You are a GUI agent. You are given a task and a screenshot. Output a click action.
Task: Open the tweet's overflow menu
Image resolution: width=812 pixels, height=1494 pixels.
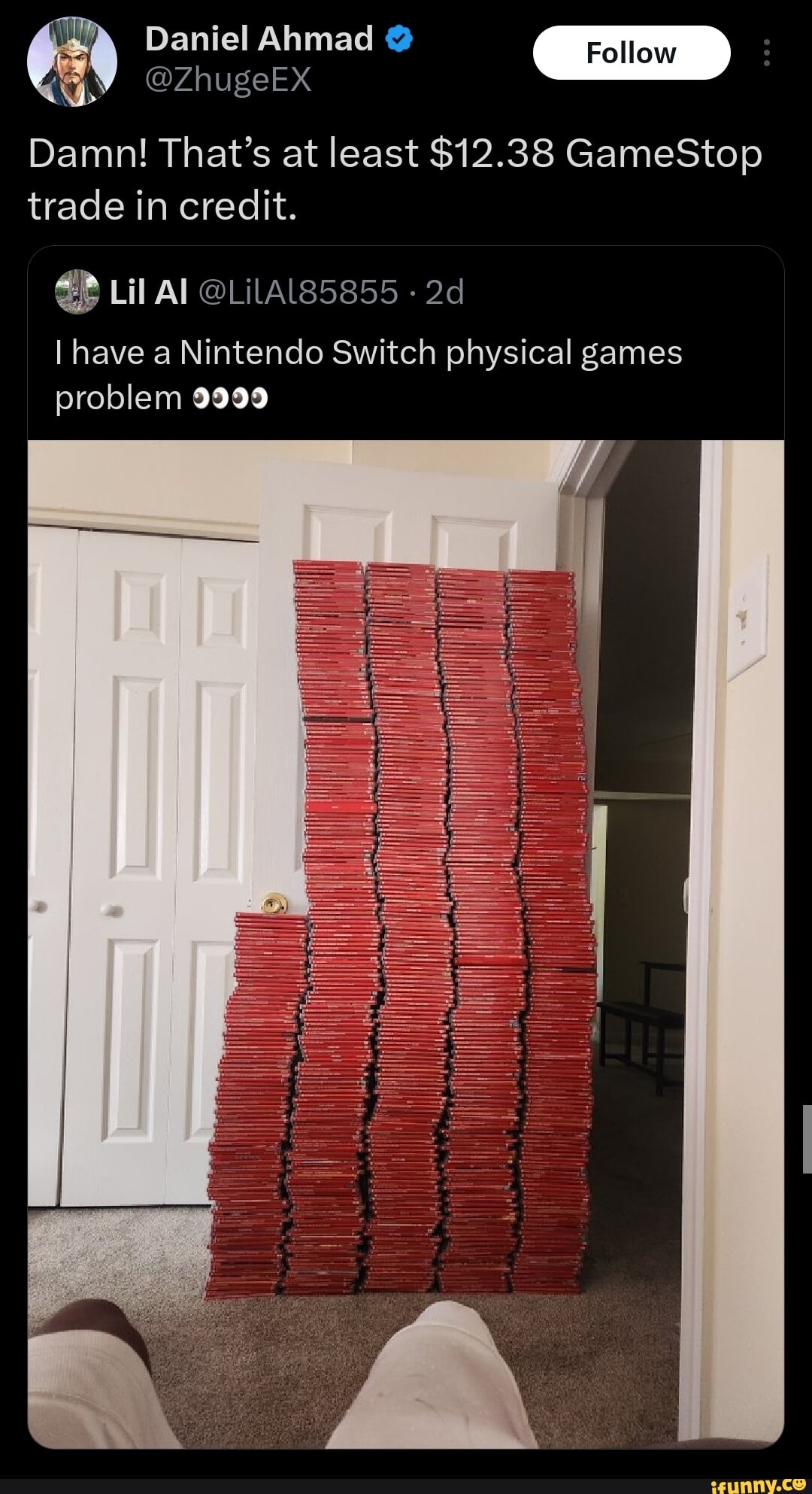point(766,53)
